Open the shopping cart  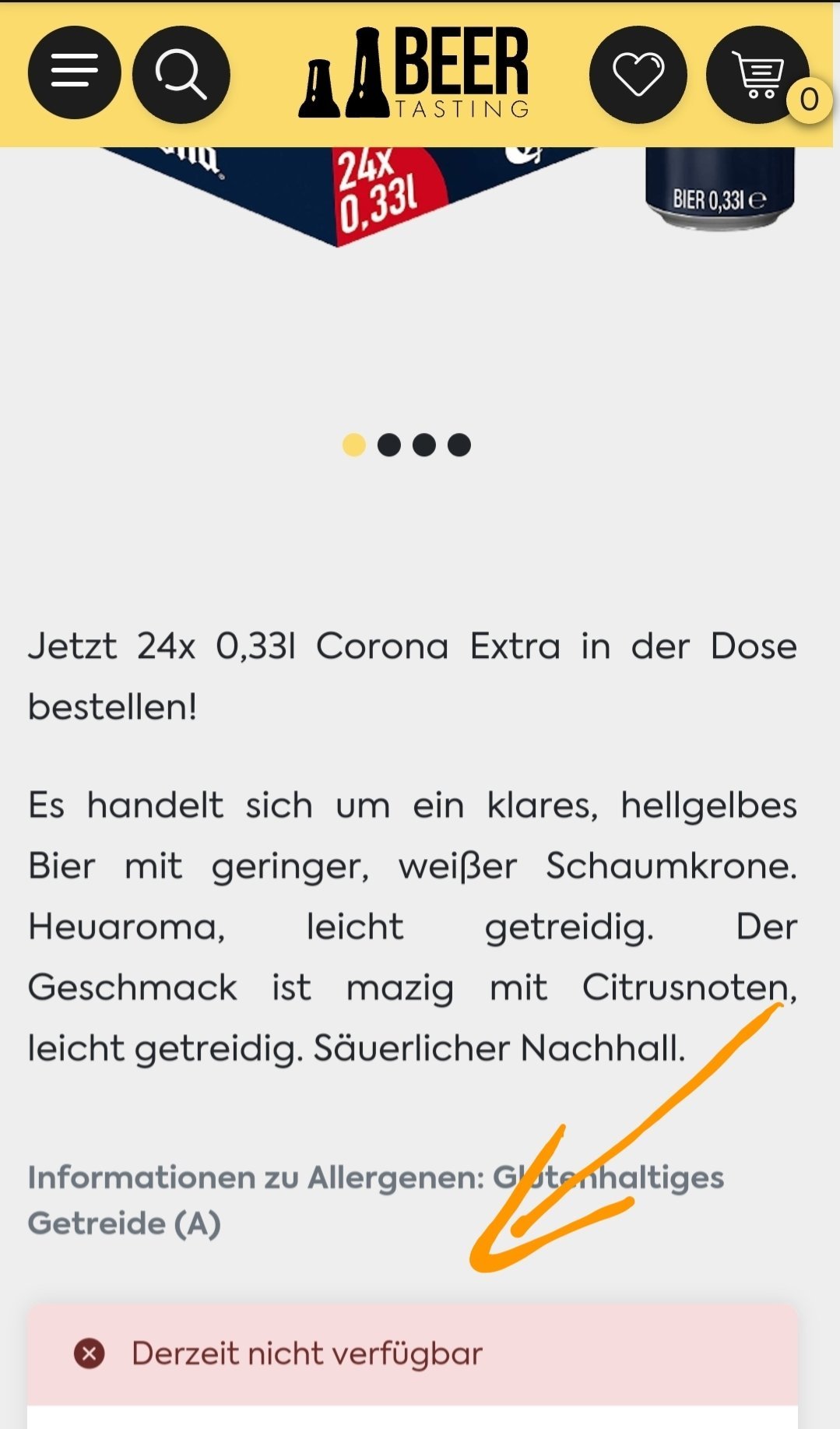click(x=757, y=74)
